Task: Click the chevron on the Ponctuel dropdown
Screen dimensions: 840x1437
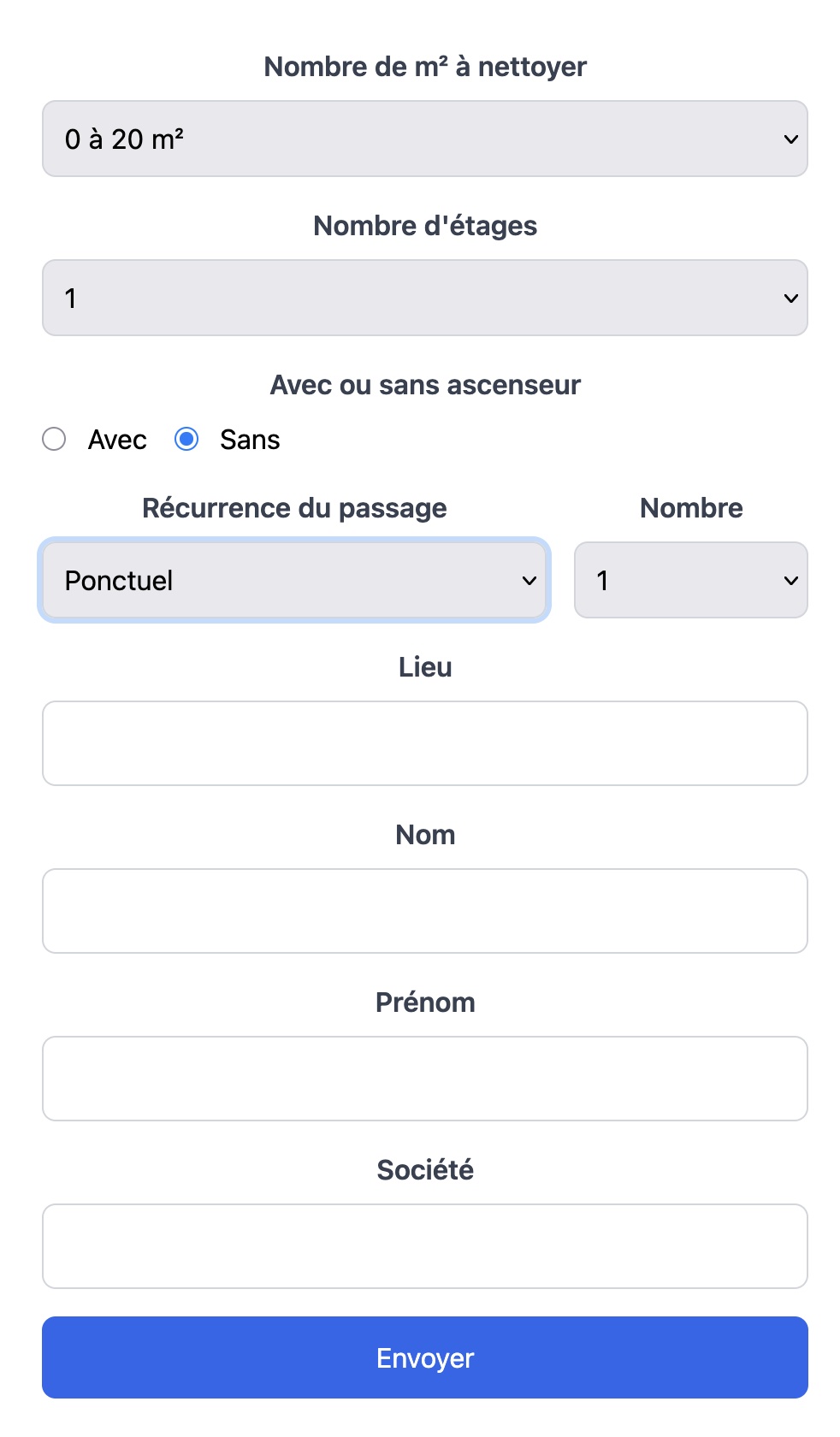Action: tap(529, 581)
